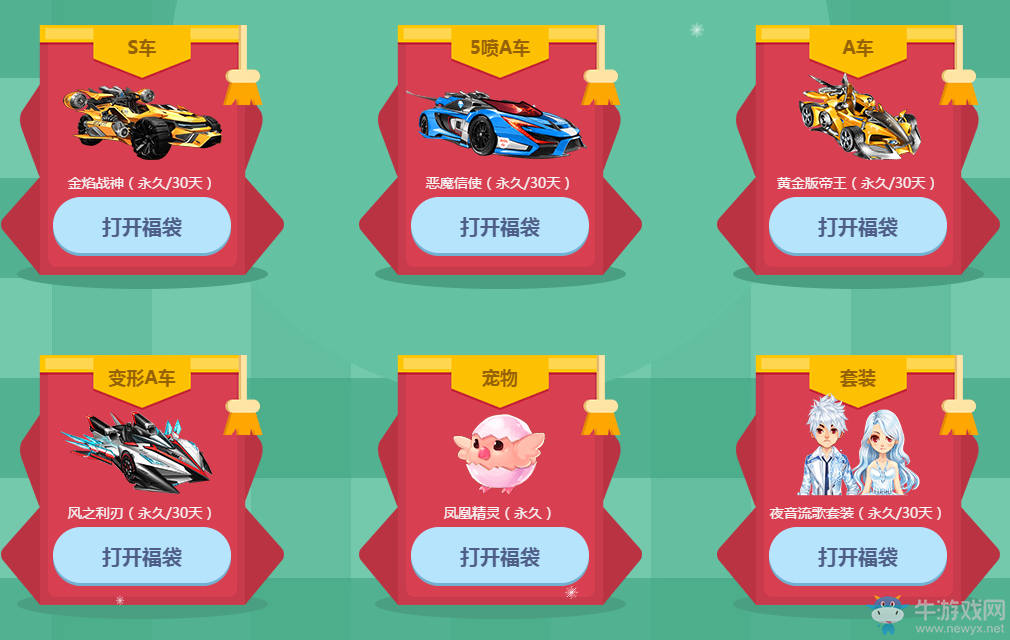Screen dimensions: 1010x640
Task: Open the 夜音流歌套装 lucky bag
Action: [x=858, y=556]
